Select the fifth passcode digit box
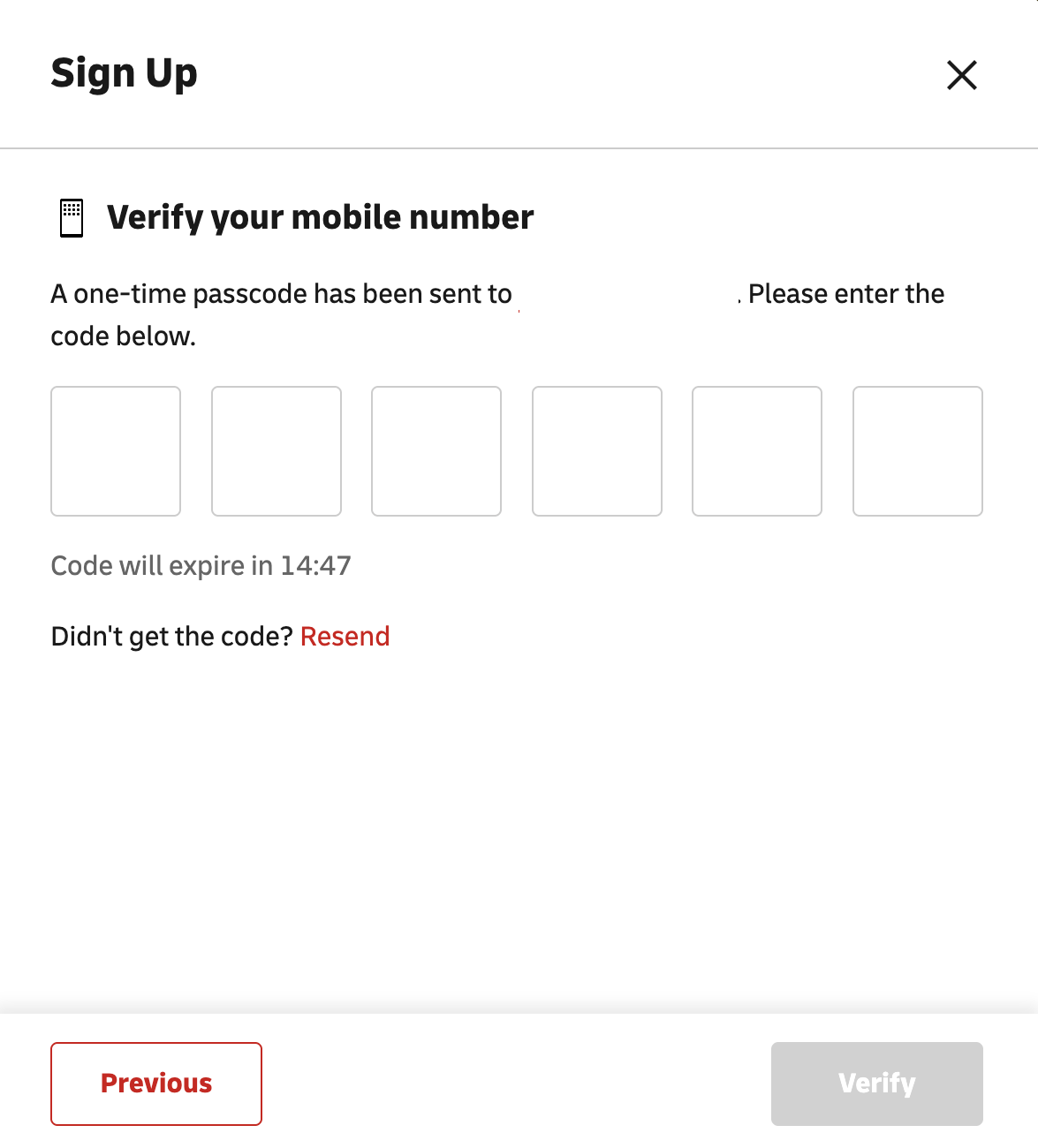1038x1148 pixels. click(x=757, y=451)
